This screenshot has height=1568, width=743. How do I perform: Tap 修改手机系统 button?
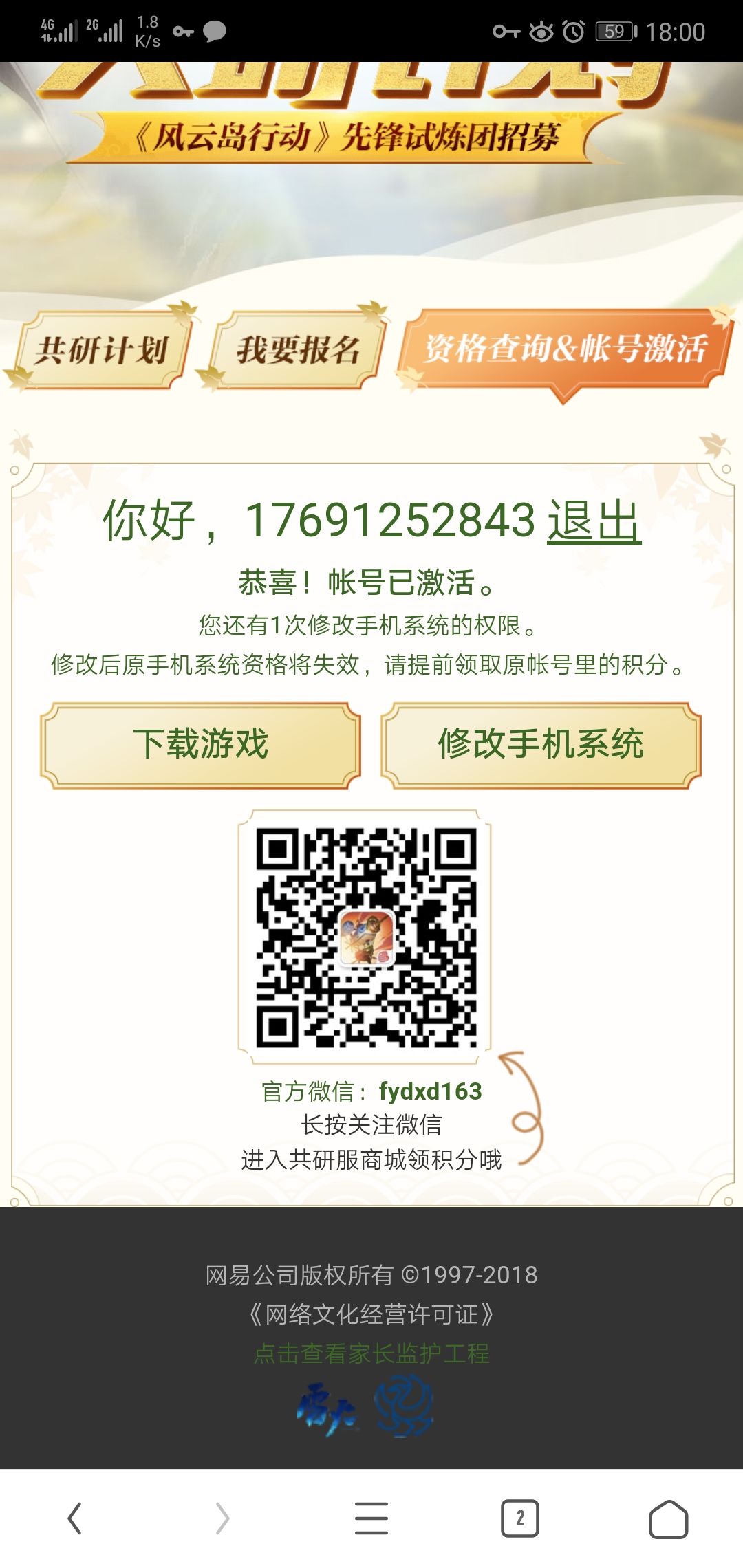pyautogui.click(x=541, y=745)
